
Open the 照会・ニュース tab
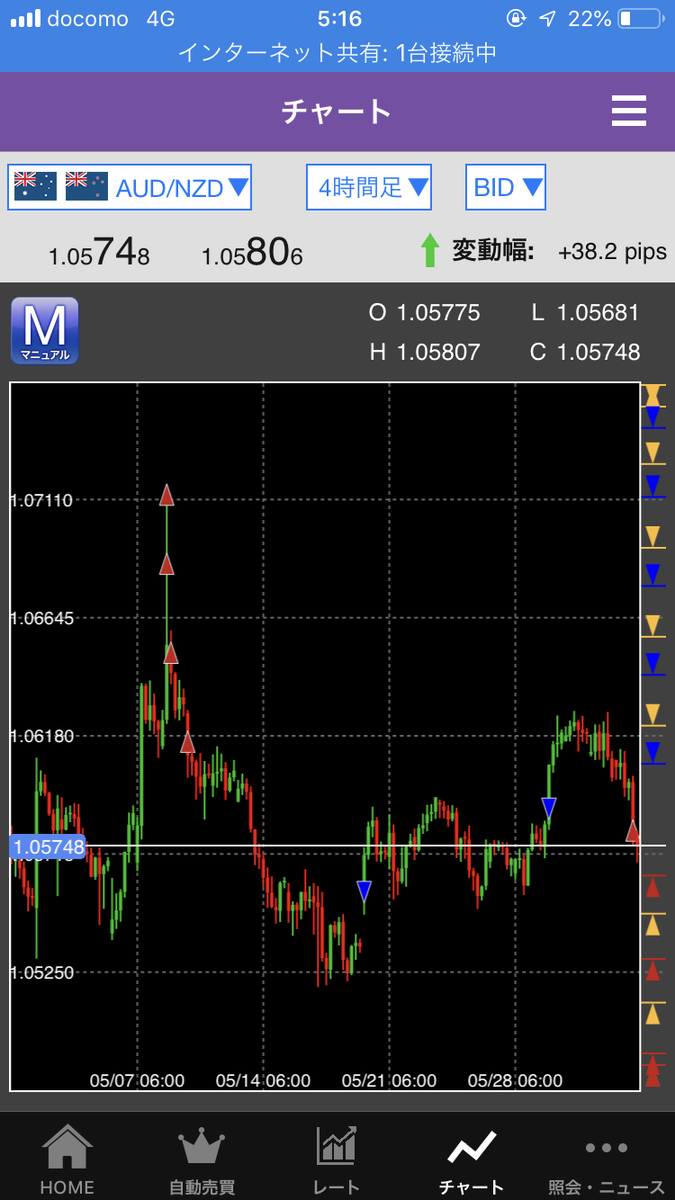point(607,1159)
